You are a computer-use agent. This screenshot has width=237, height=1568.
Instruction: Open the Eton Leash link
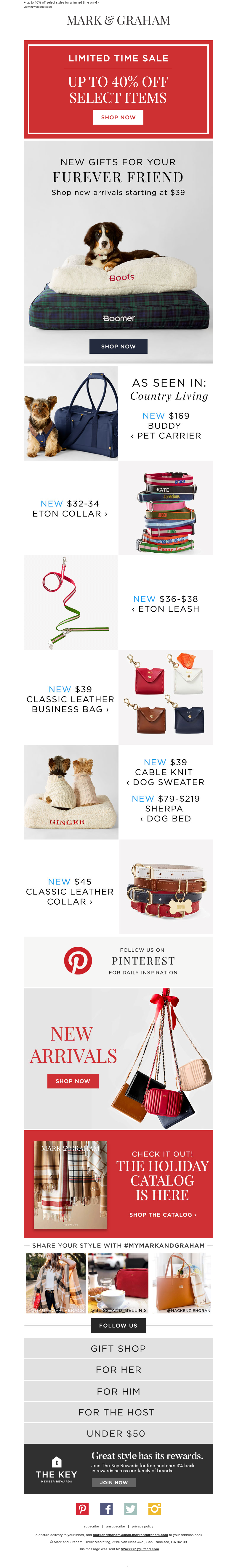tap(166, 604)
